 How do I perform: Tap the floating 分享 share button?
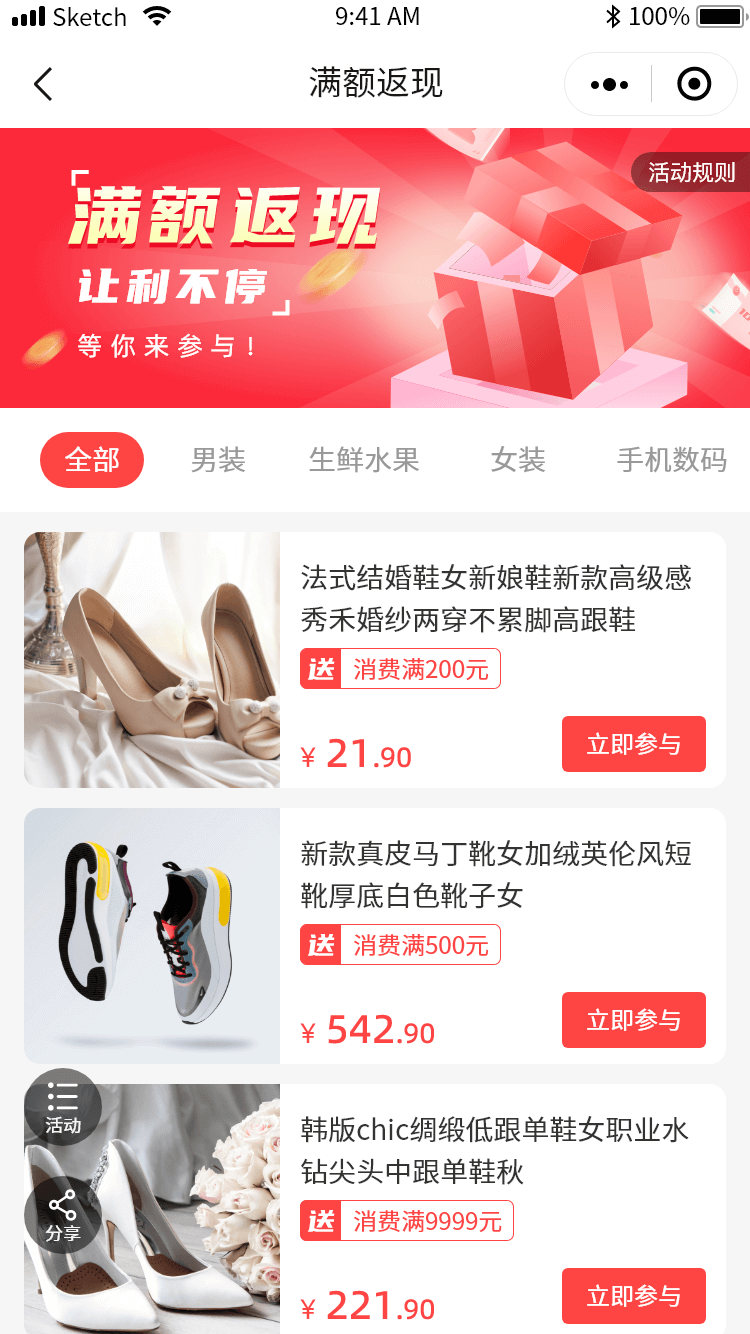(63, 1215)
